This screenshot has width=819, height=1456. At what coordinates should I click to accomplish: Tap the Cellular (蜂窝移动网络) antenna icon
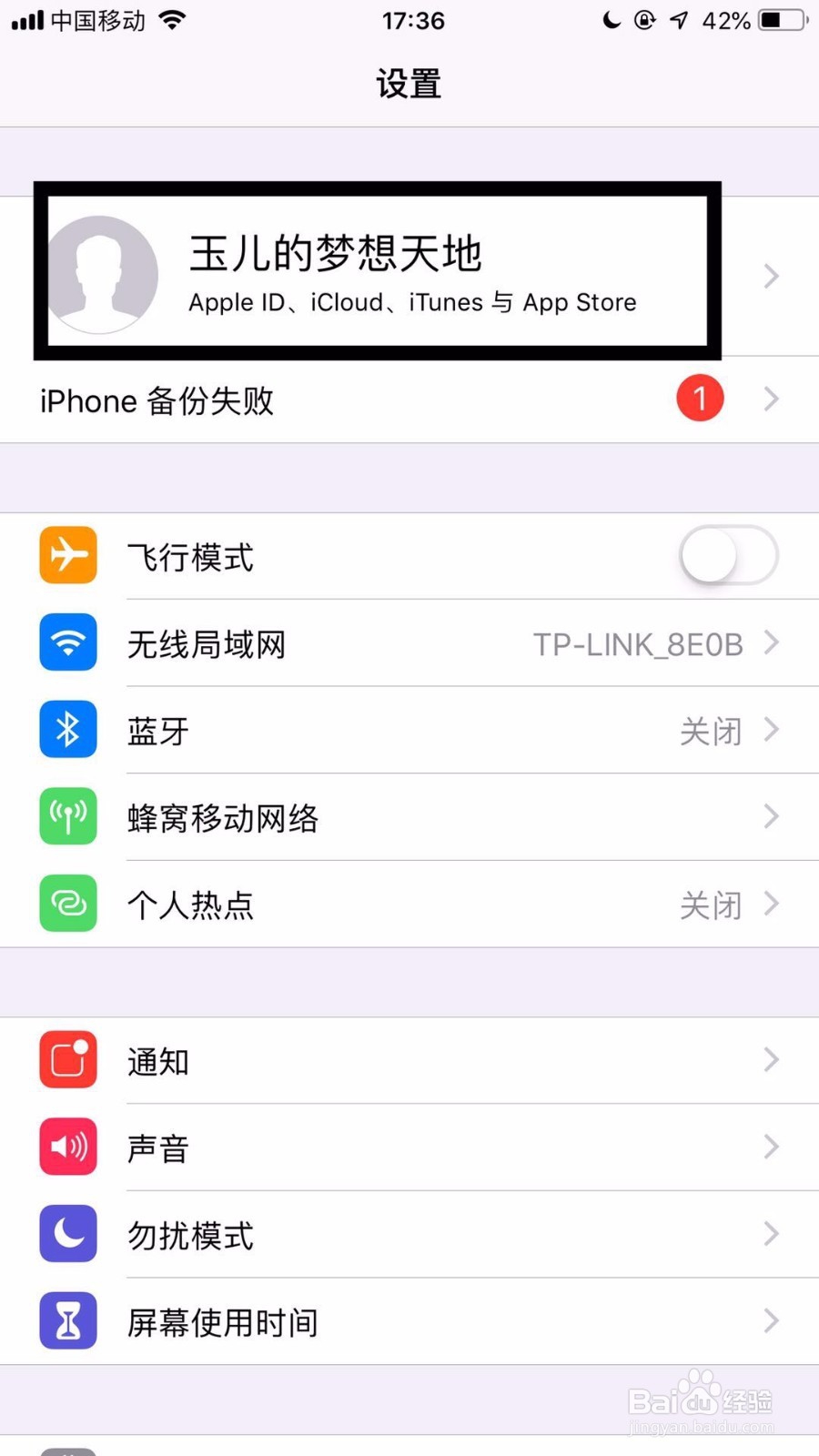click(67, 816)
